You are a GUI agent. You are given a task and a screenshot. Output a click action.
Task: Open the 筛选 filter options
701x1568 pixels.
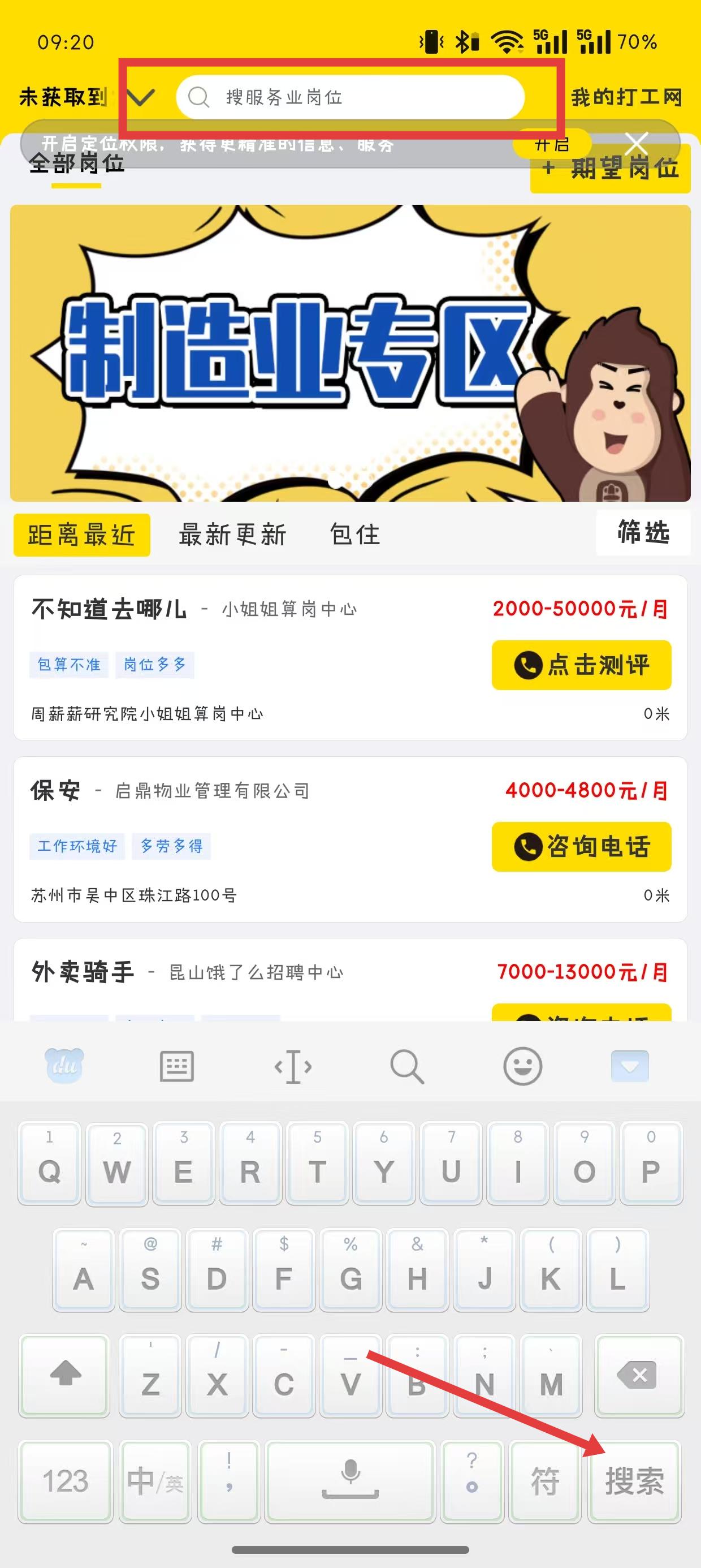(643, 533)
